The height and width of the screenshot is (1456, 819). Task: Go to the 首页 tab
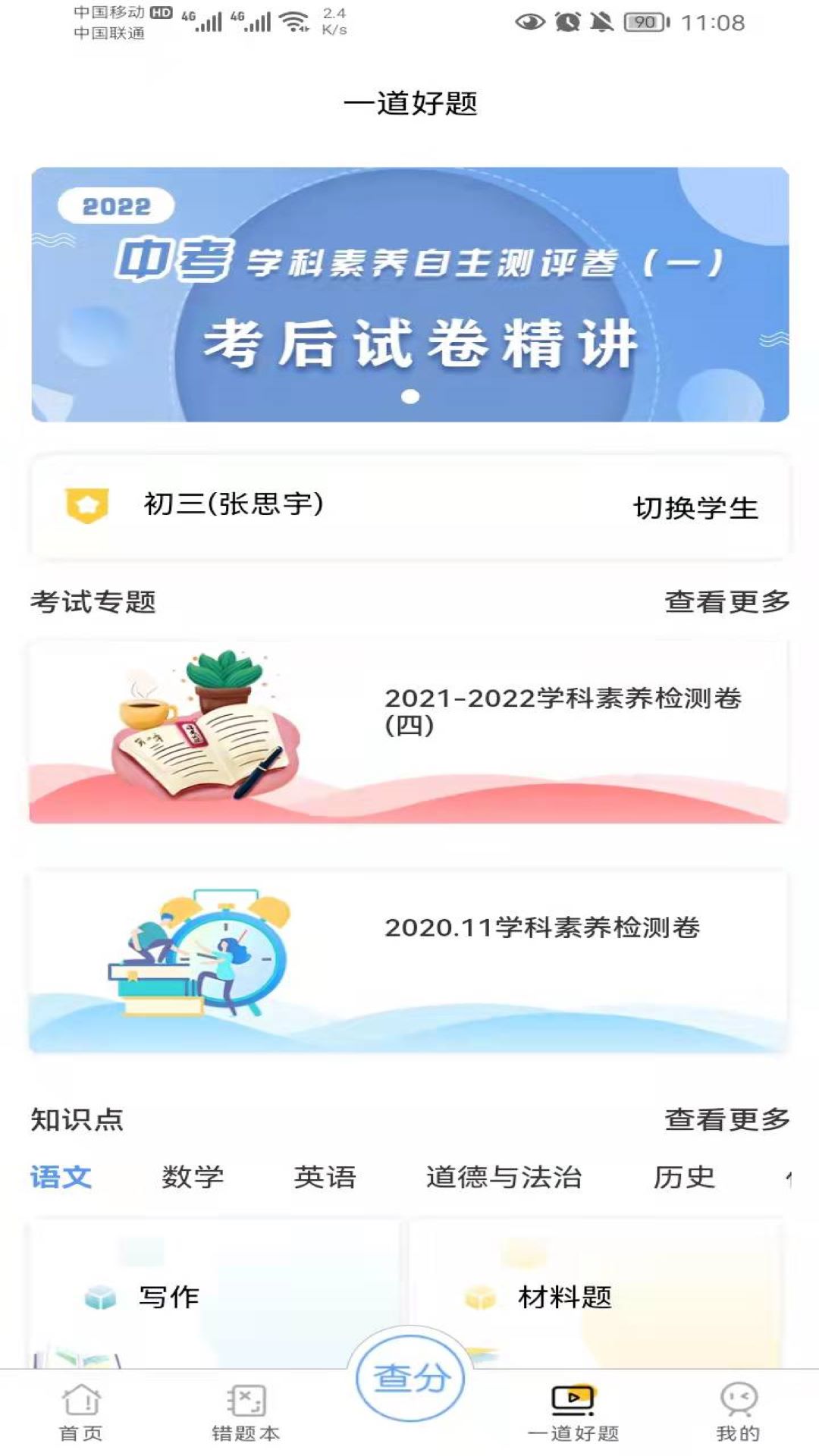tap(81, 1412)
